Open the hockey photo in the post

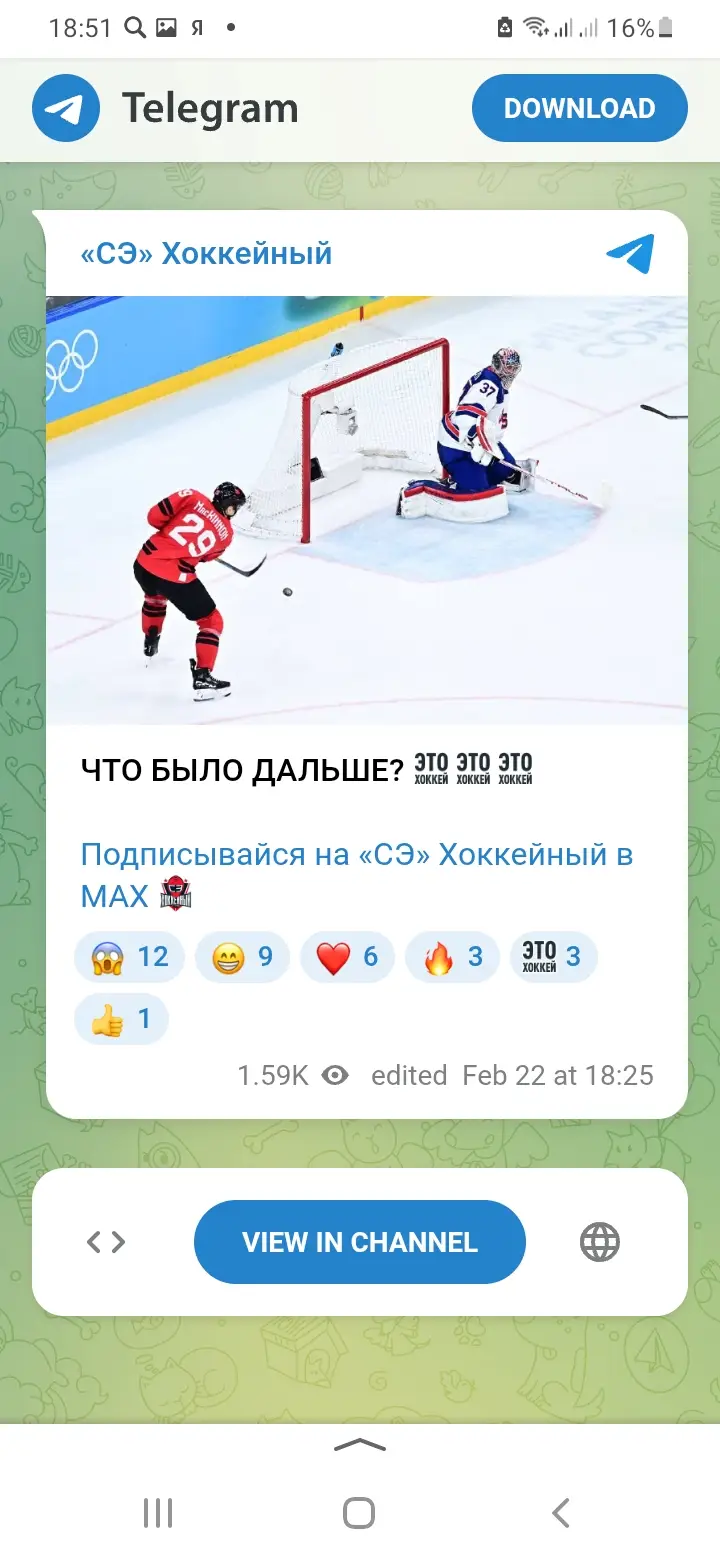point(366,510)
